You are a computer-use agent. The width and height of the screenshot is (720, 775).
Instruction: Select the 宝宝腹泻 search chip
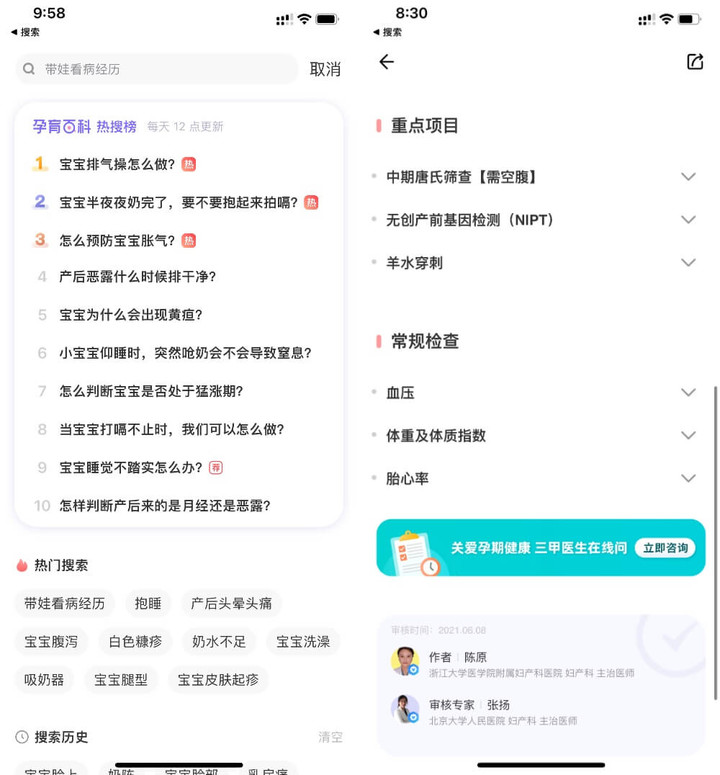[x=51, y=641]
